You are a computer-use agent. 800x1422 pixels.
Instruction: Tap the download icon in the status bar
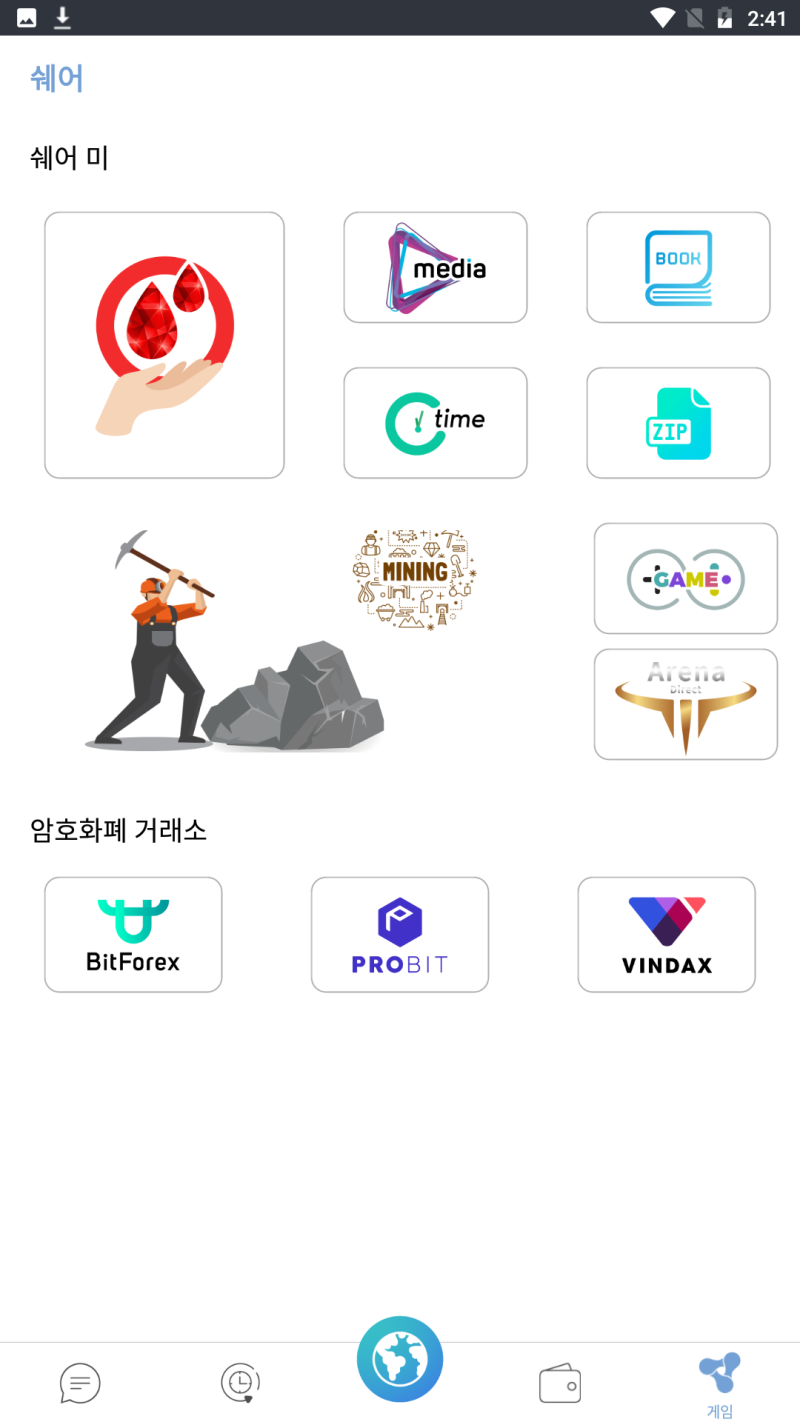(x=61, y=17)
